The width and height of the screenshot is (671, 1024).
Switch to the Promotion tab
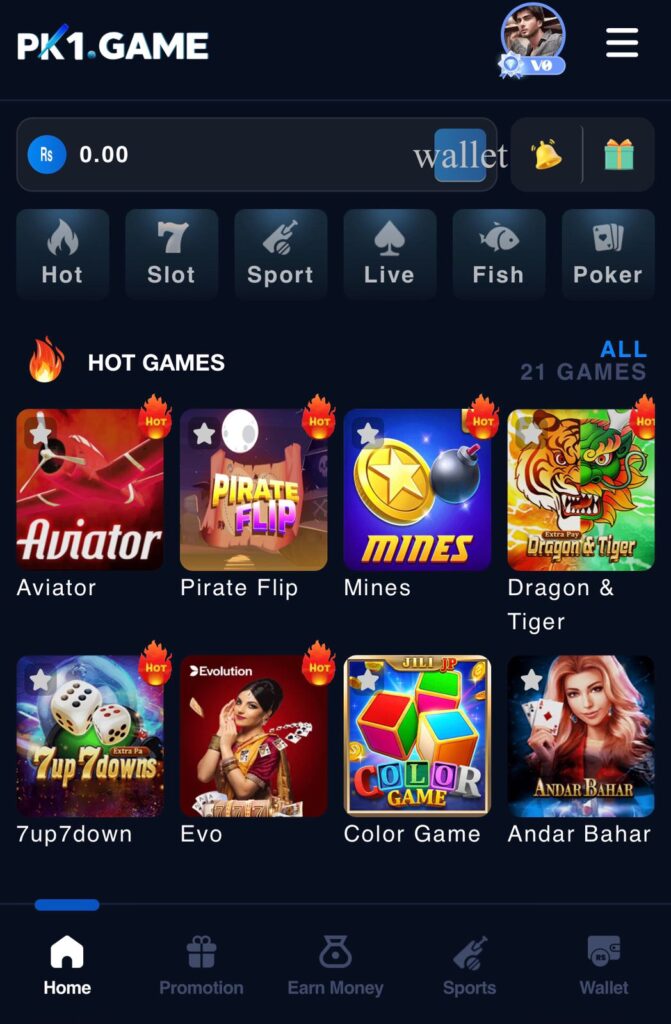(201, 966)
